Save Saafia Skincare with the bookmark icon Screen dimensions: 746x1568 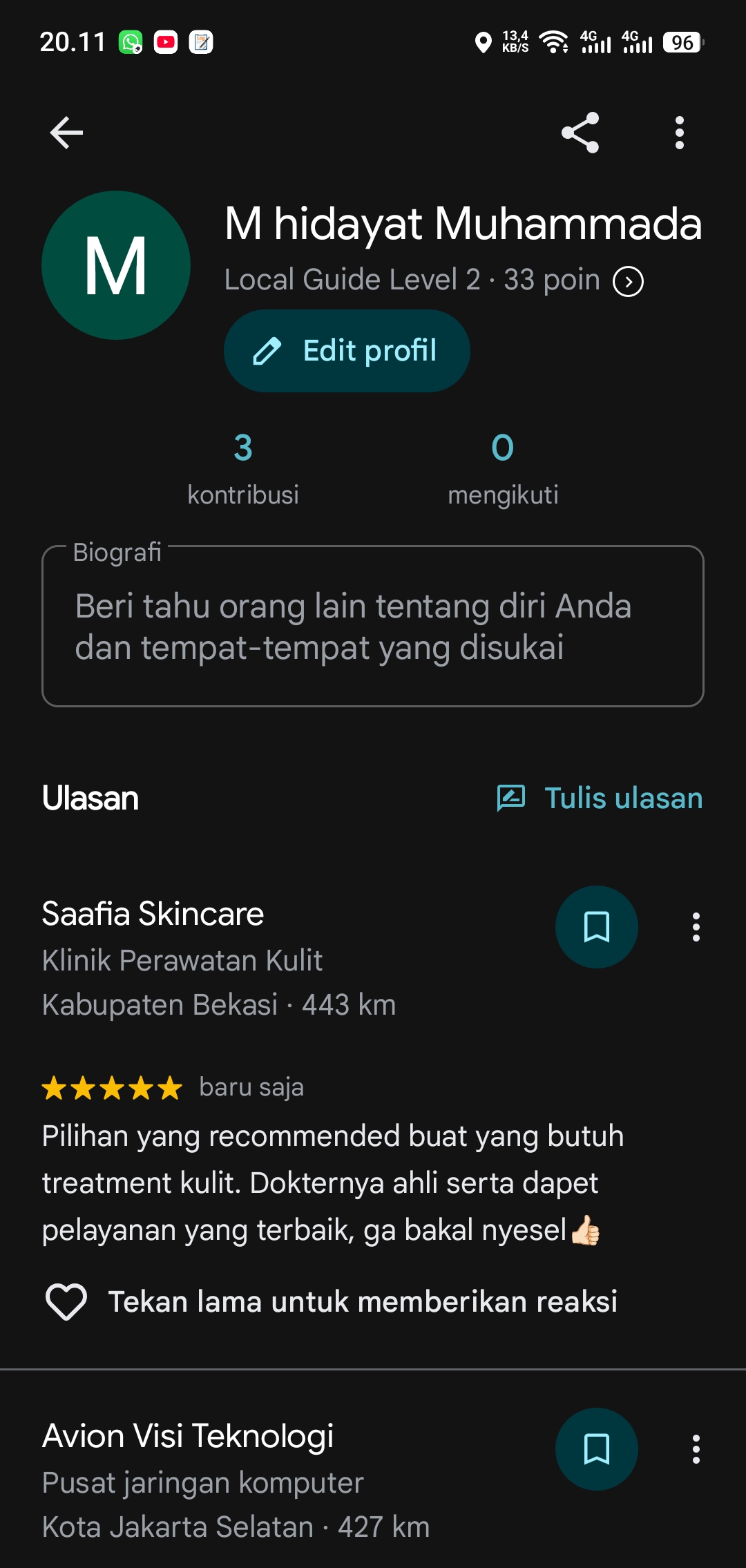pyautogui.click(x=597, y=927)
